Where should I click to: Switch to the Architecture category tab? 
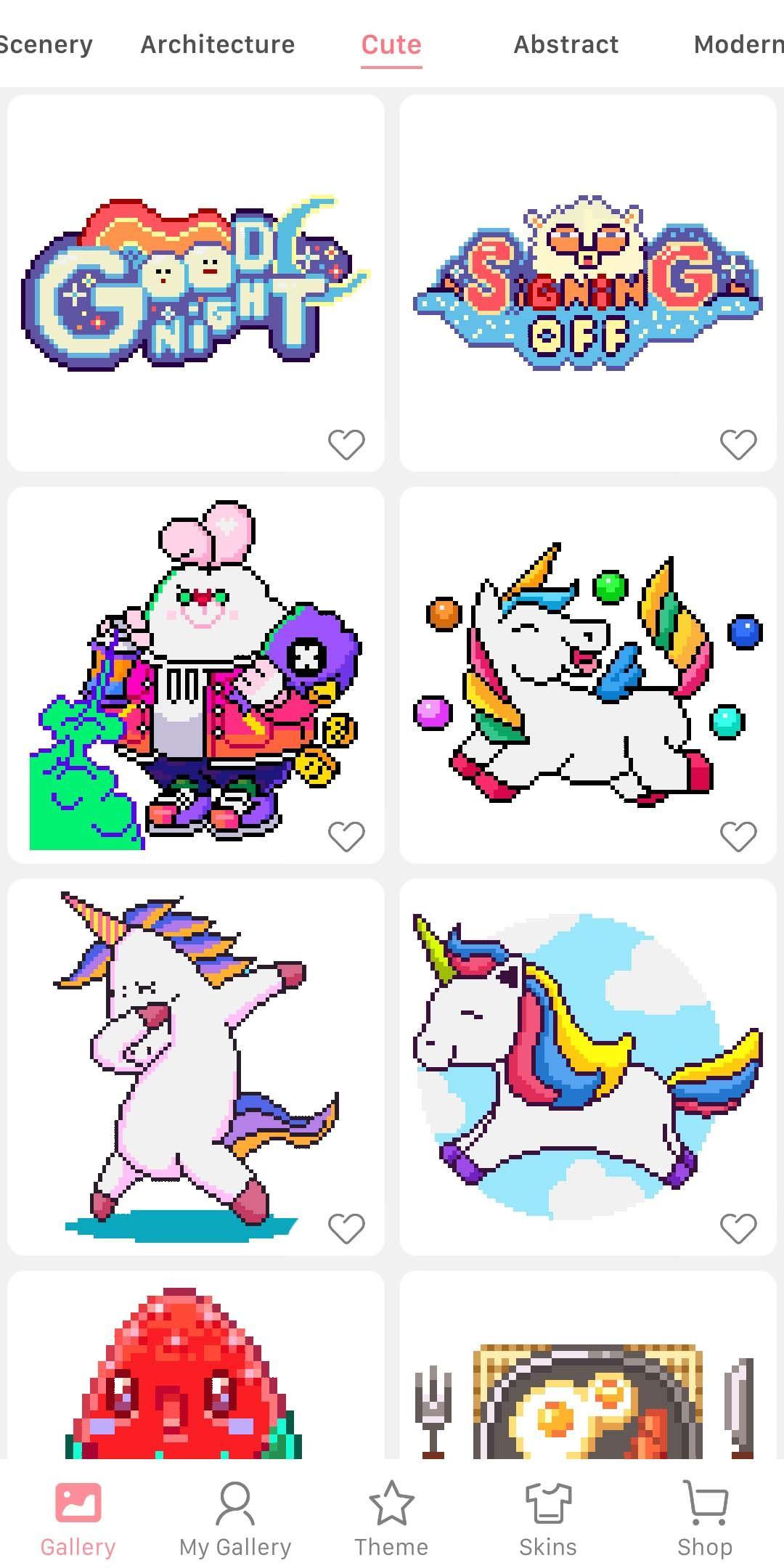click(218, 45)
